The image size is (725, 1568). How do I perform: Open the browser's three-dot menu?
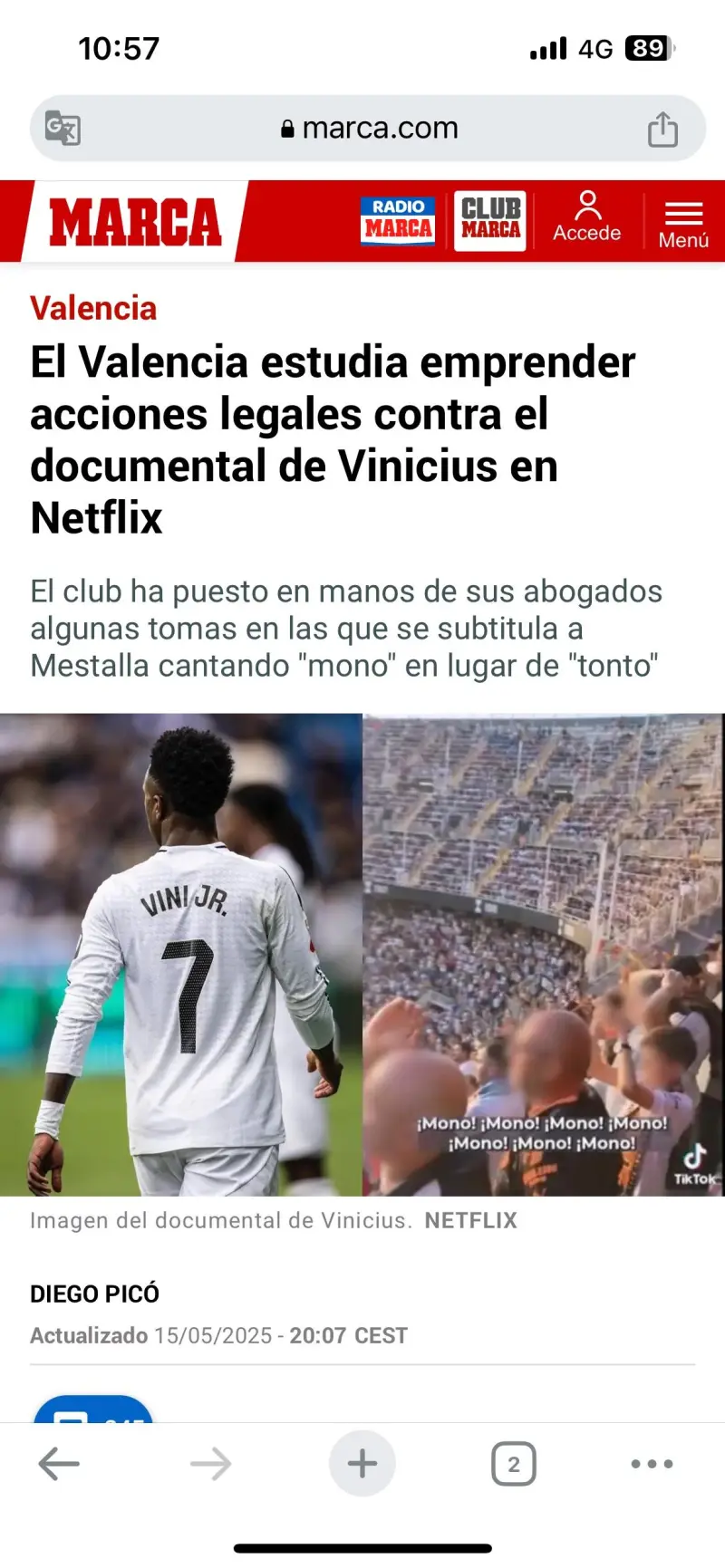pyautogui.click(x=652, y=1464)
